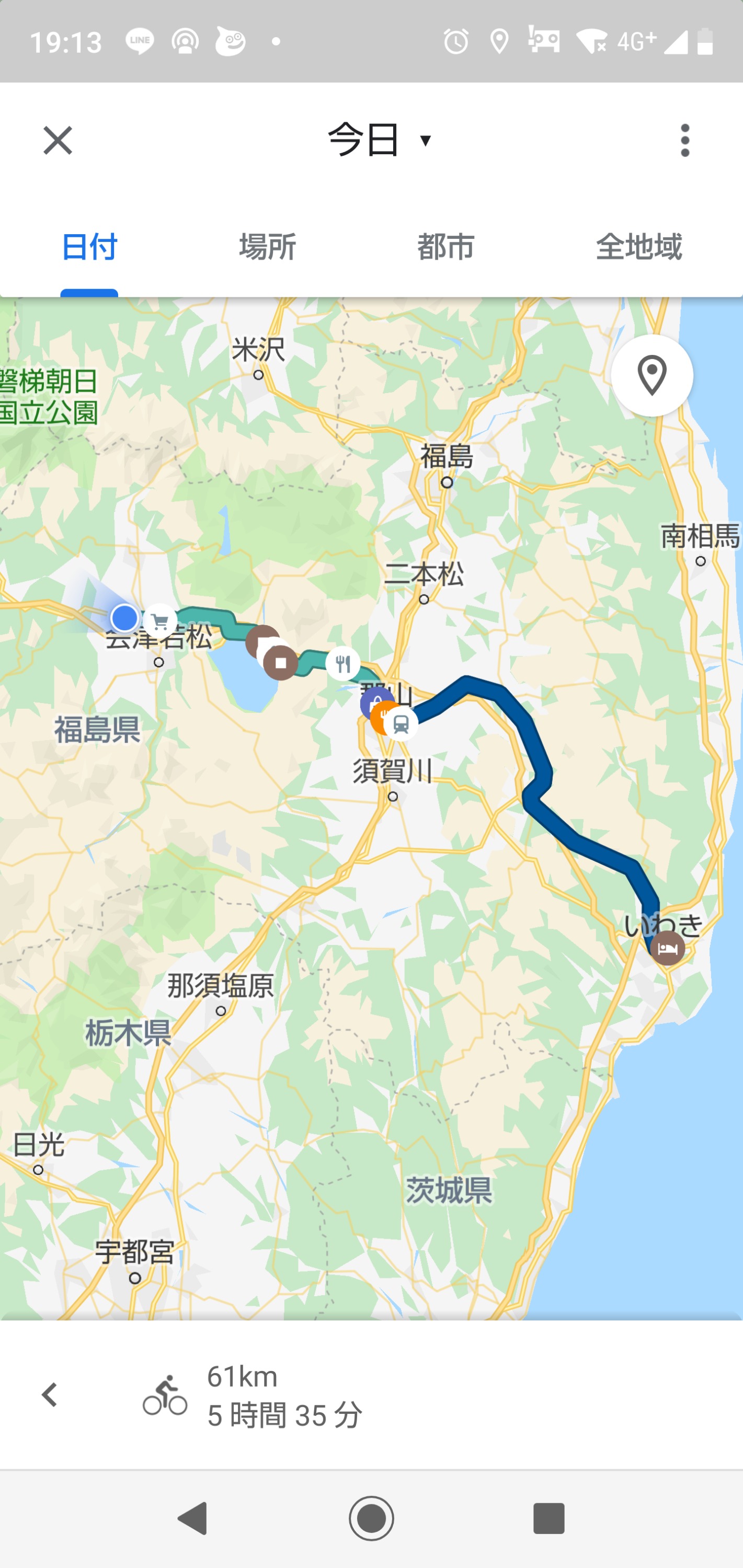743x1568 pixels.
Task: Switch to the 都市 tab
Action: click(x=446, y=247)
